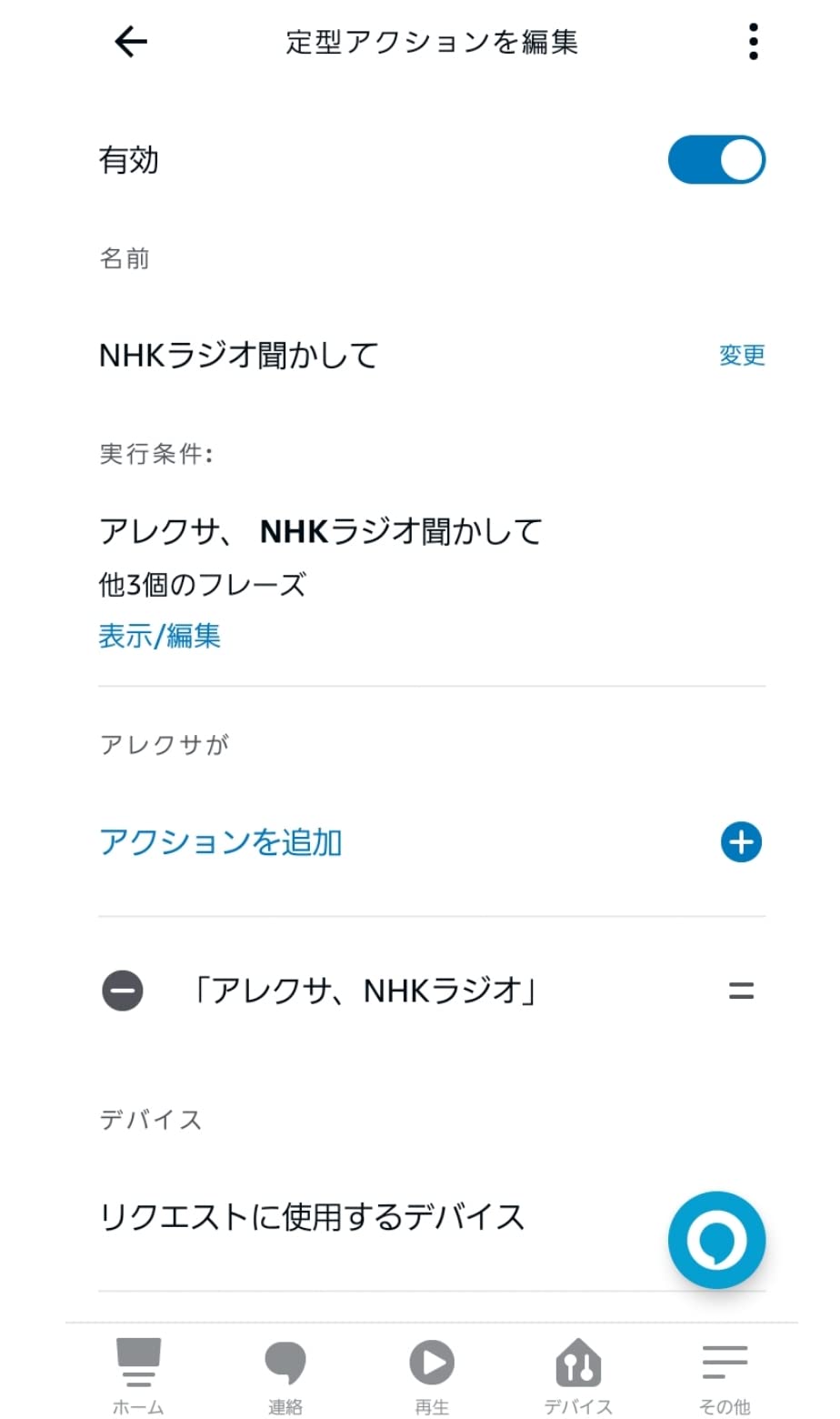Viewport: 840px width, 1419px height.
Task: Remove the 「アレクサ、NHKラジオ」 phrase with minus icon
Action: 123,991
